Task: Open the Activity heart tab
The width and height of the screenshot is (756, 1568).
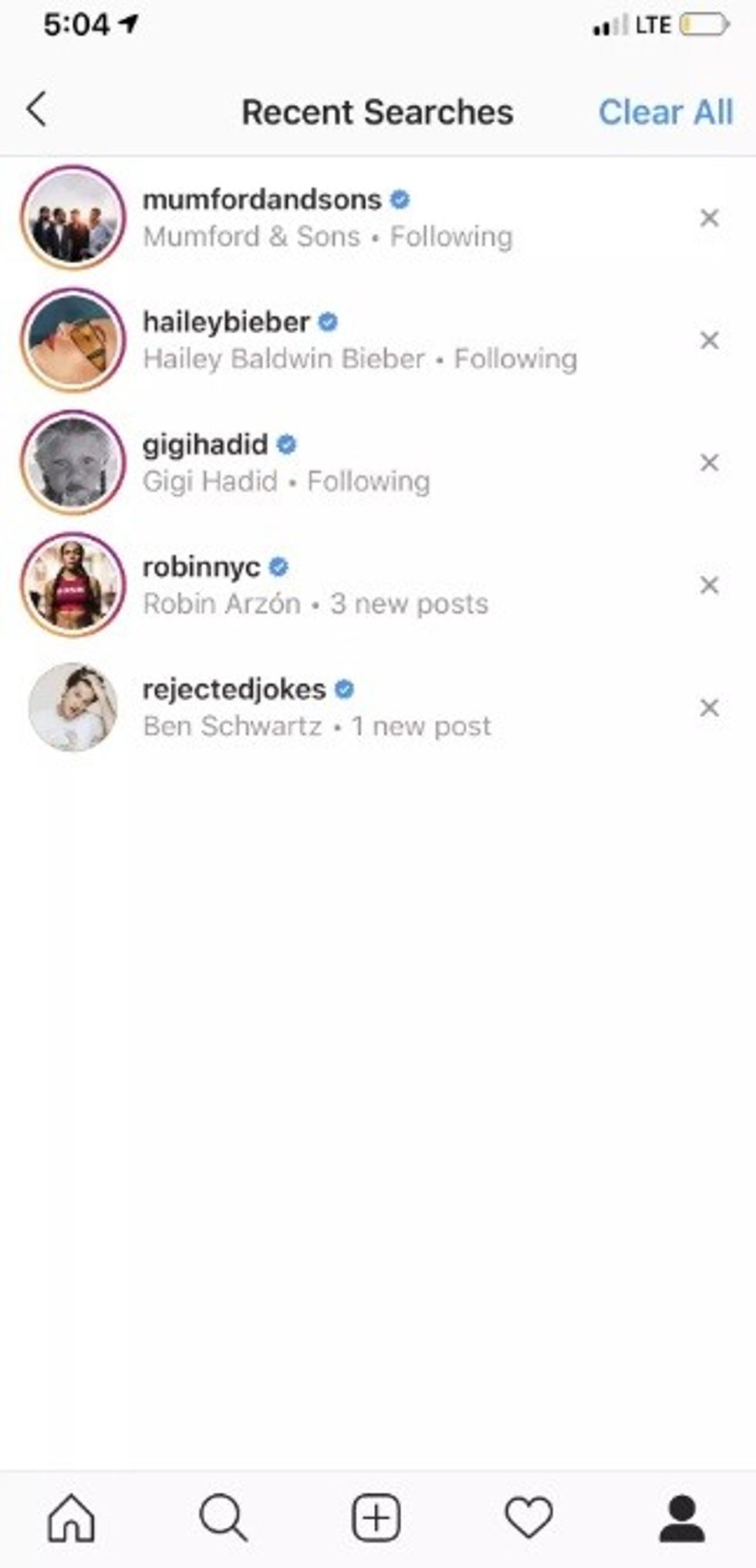Action: (x=528, y=1518)
